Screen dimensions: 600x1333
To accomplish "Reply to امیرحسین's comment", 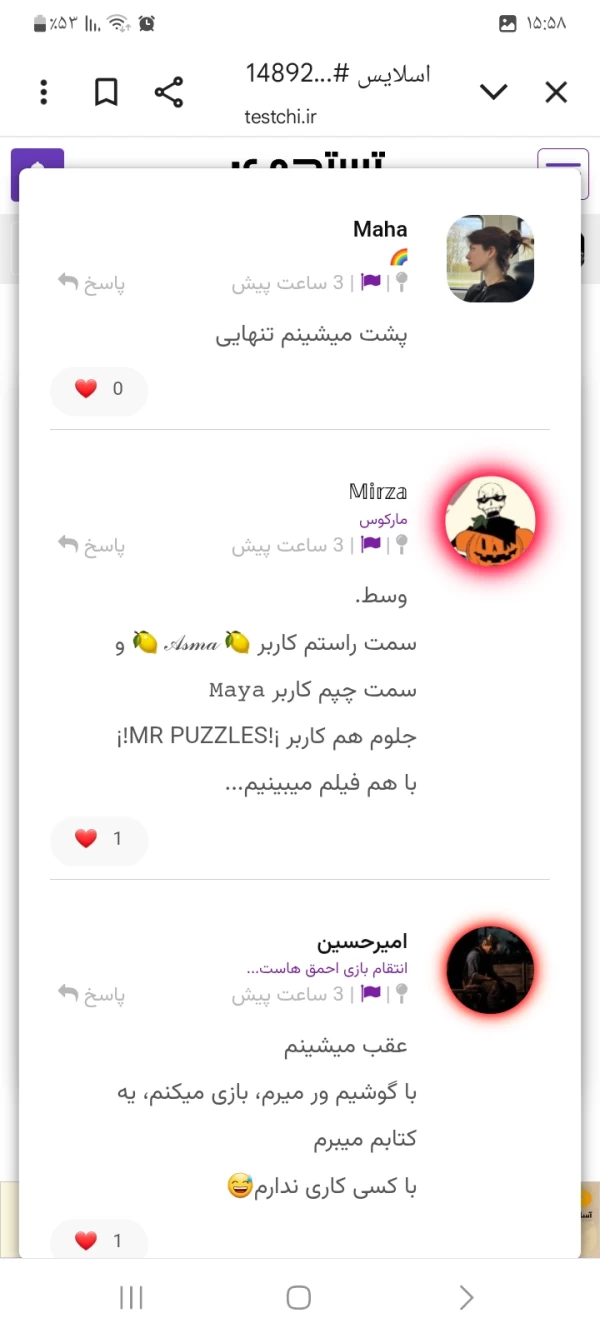I will tap(92, 994).
